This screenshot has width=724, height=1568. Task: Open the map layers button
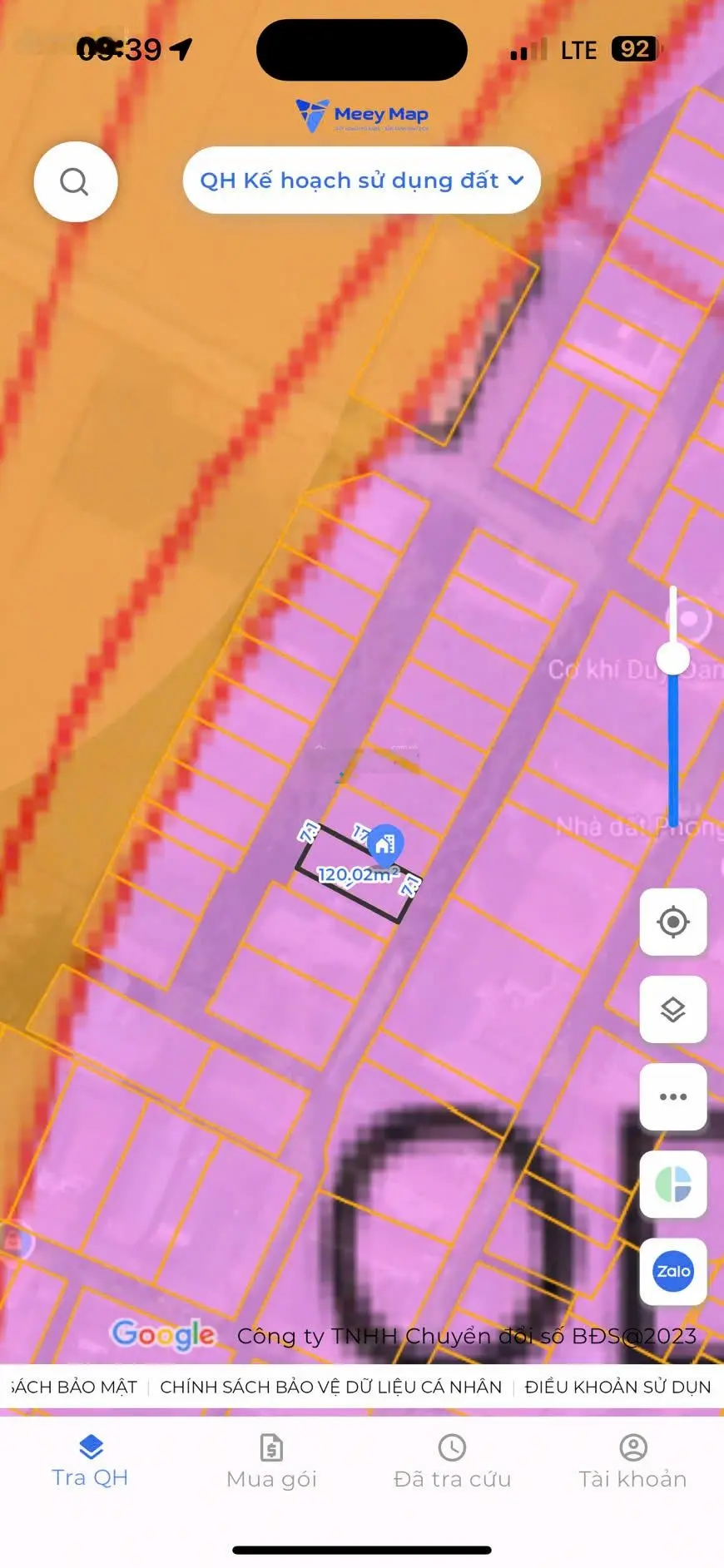[x=672, y=1009]
